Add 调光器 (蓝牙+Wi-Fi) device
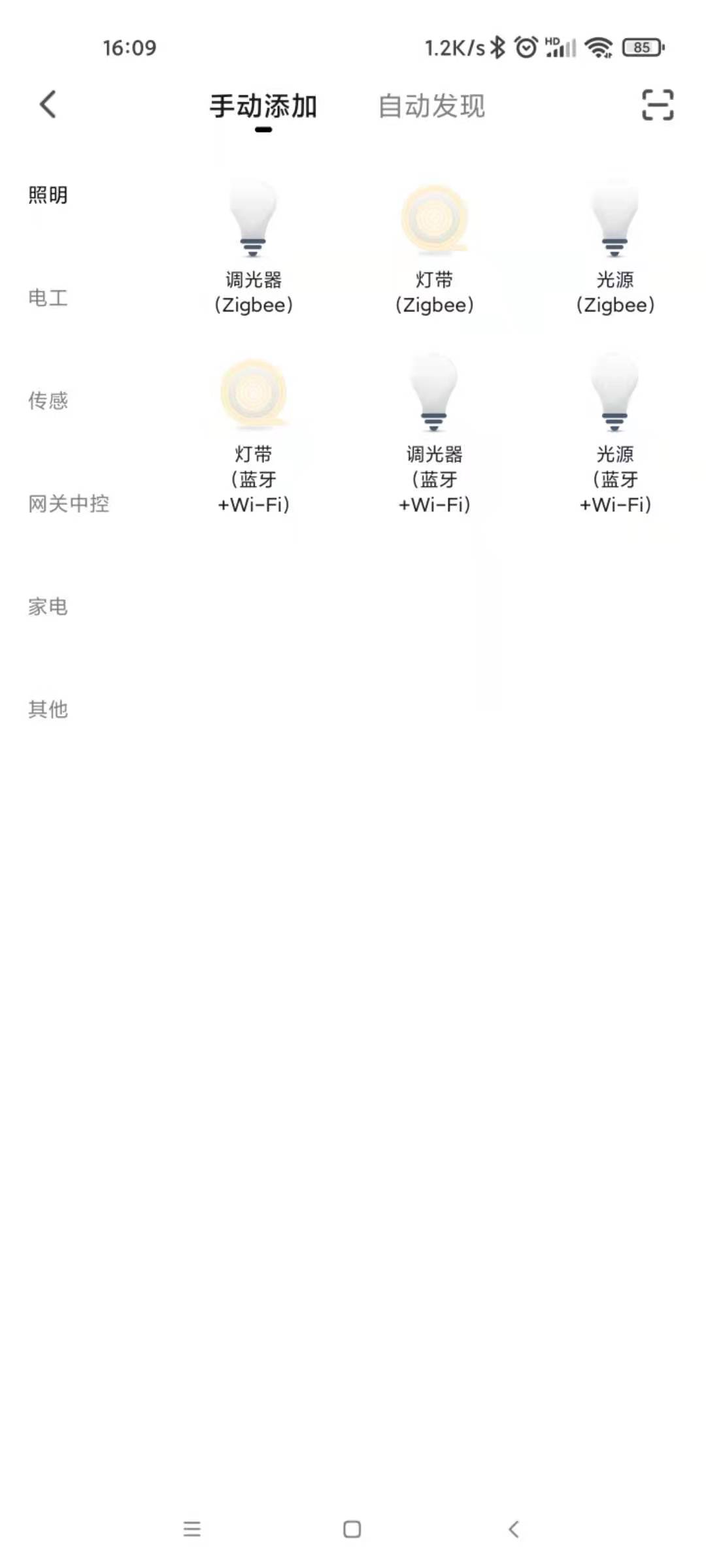 [x=434, y=434]
